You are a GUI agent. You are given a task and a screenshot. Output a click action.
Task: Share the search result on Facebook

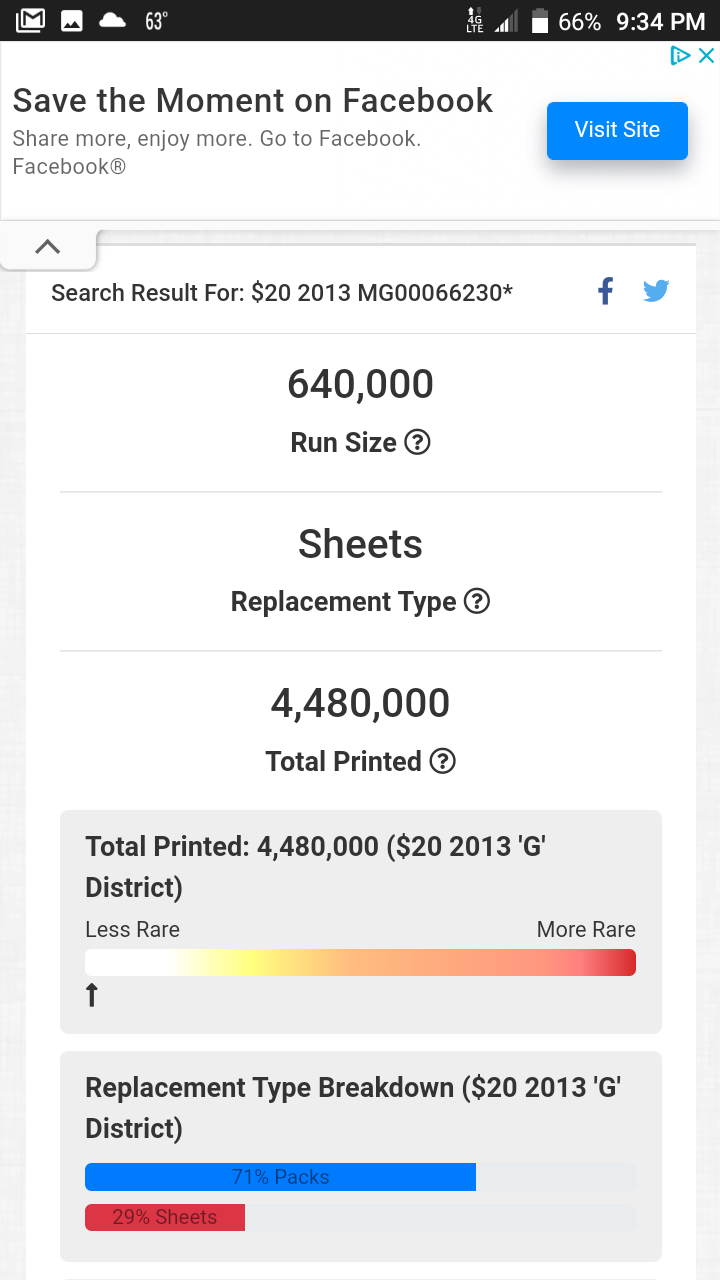coord(605,292)
